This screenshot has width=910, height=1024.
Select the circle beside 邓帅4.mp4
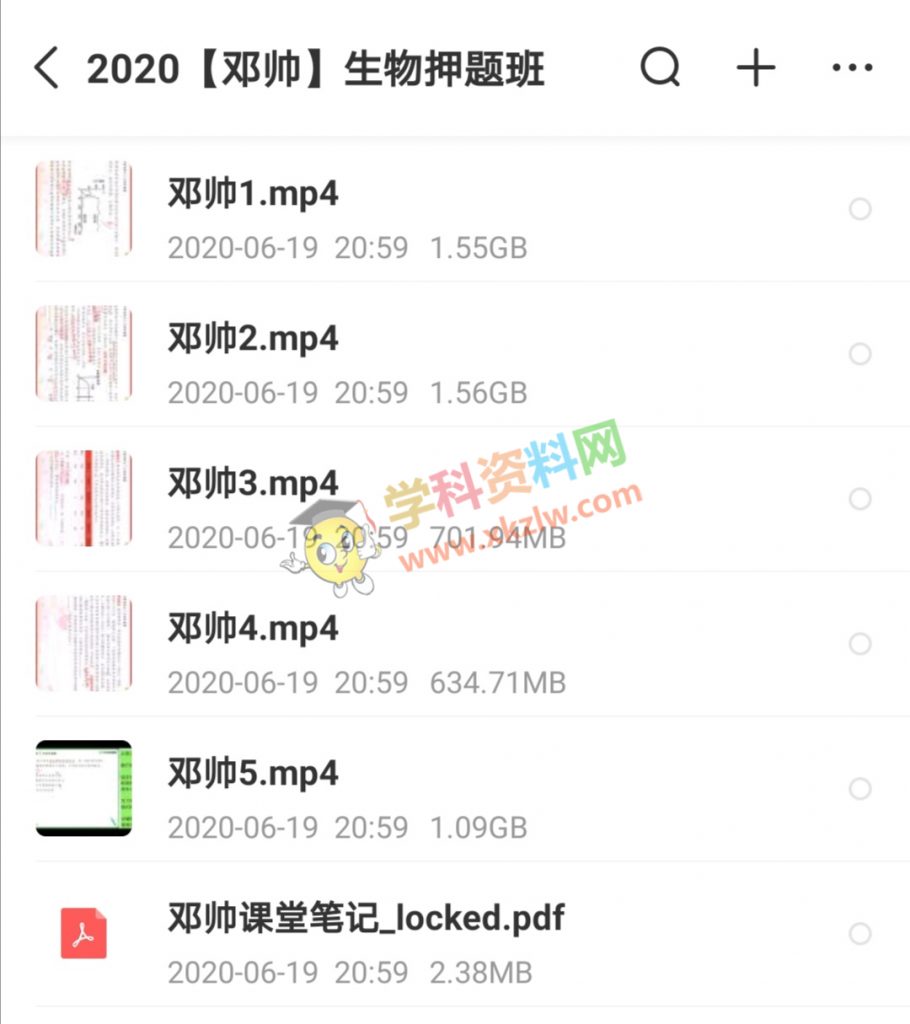(859, 644)
